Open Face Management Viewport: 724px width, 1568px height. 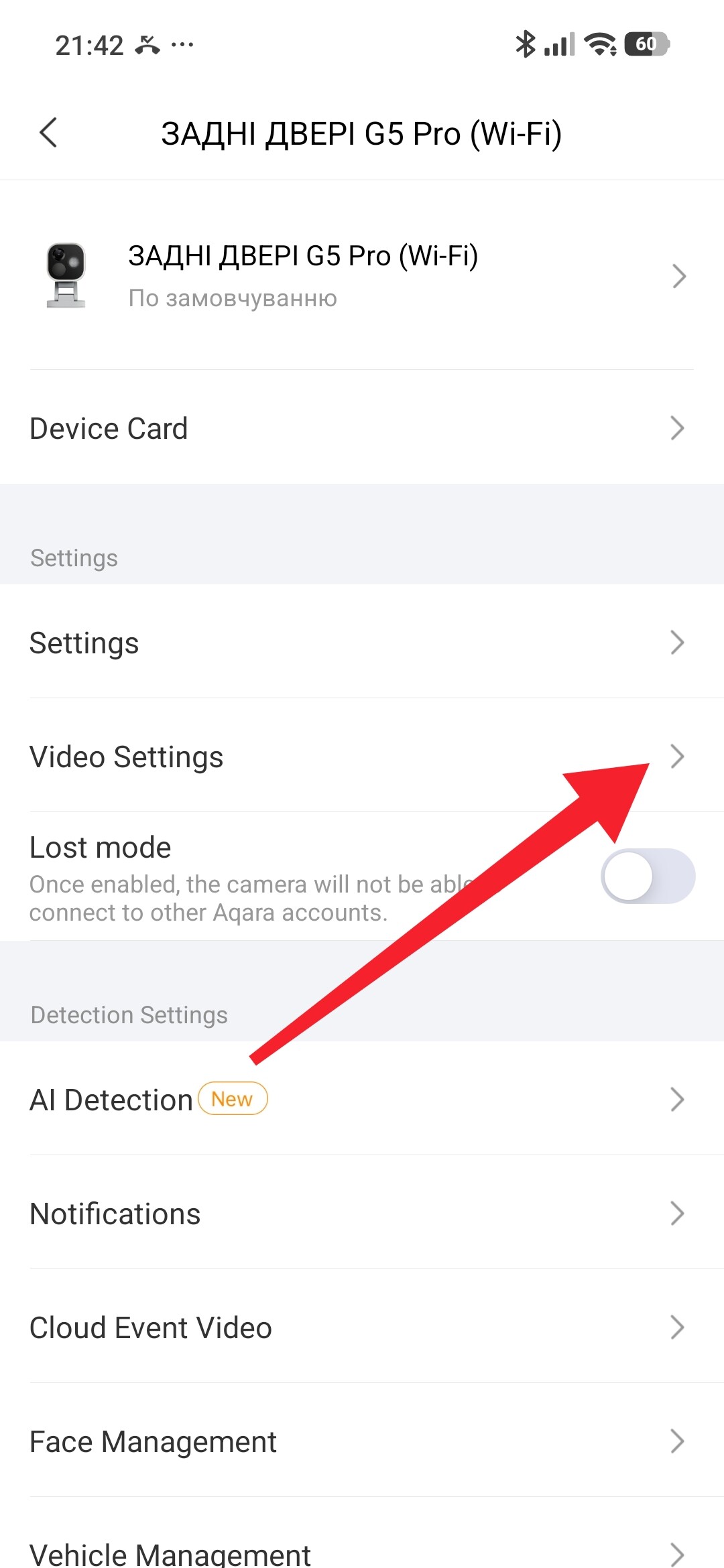[x=362, y=1441]
